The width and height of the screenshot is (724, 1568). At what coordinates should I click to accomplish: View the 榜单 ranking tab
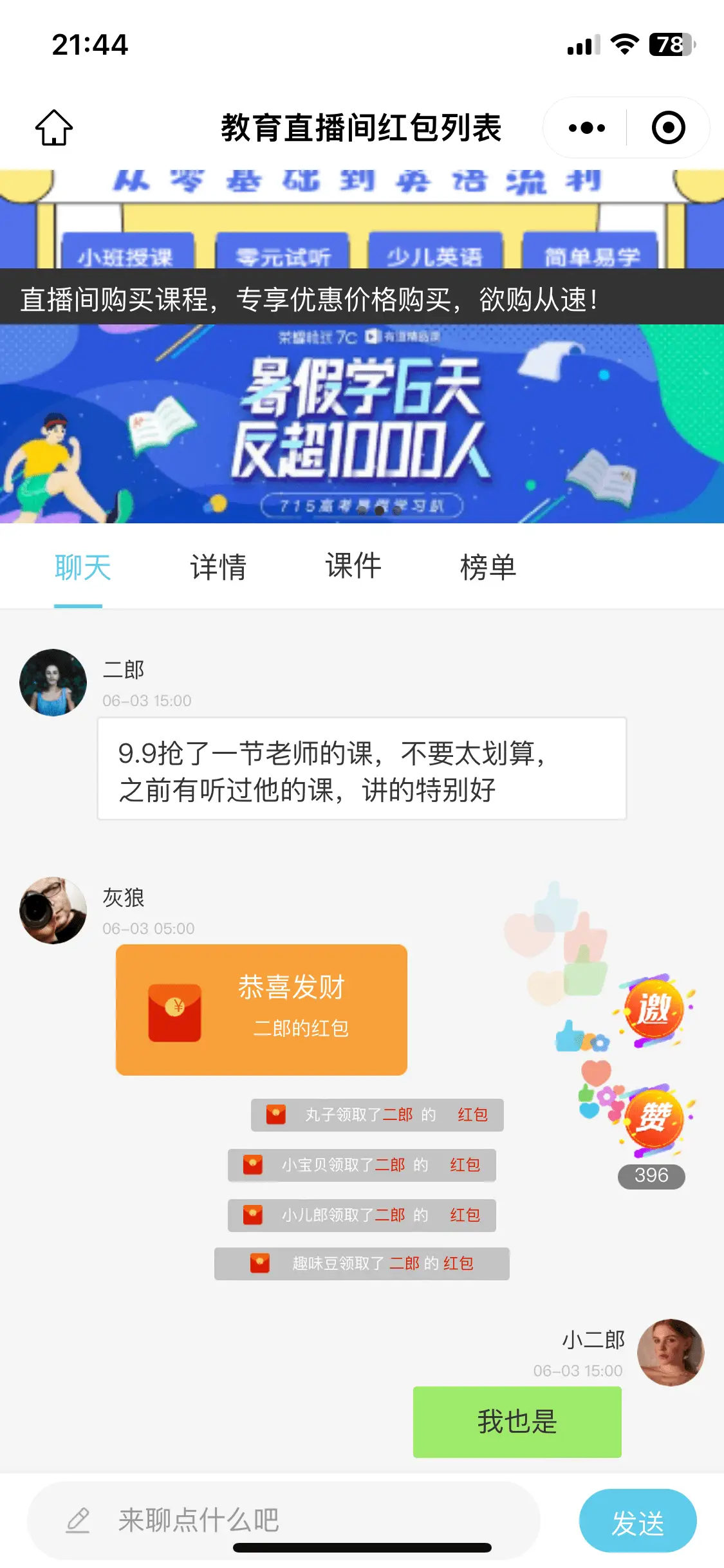488,568
